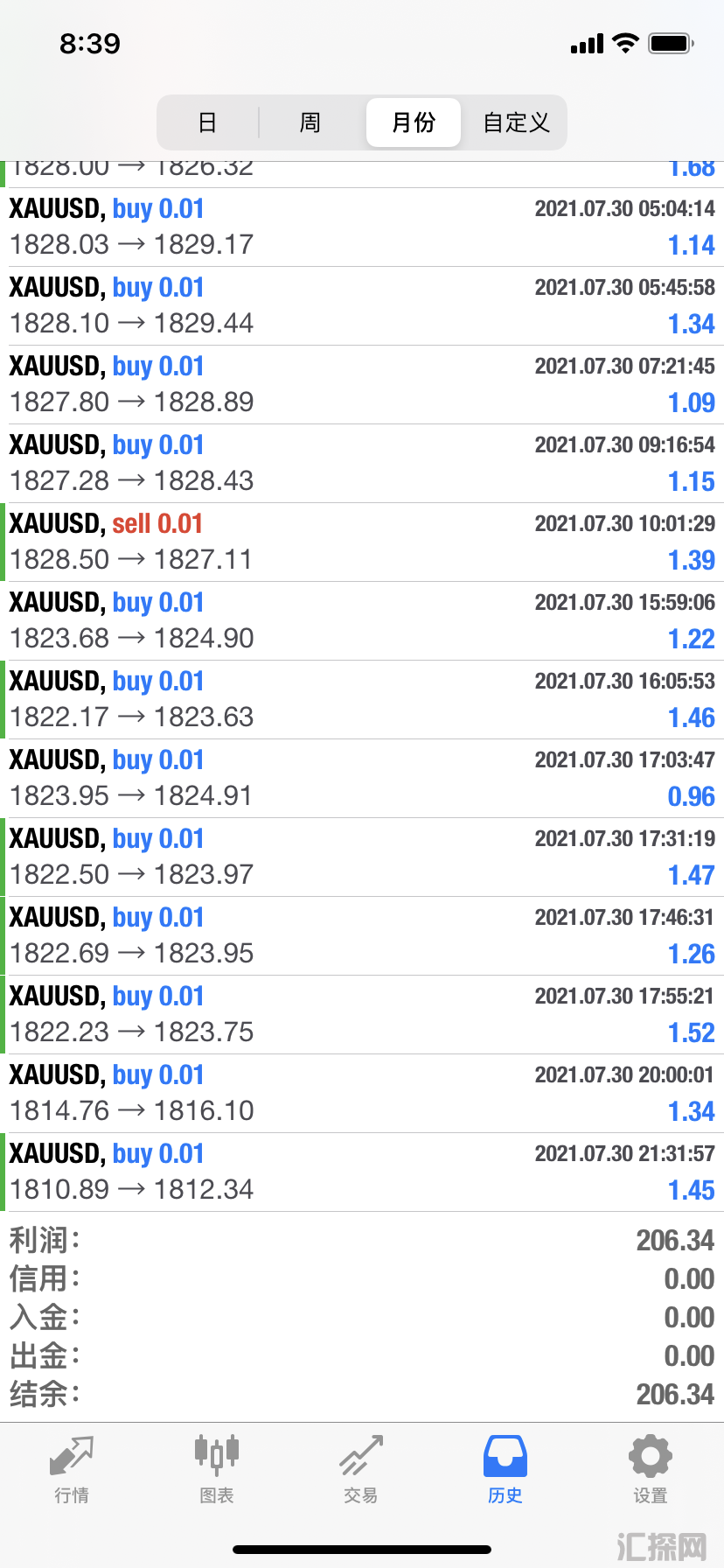Open the 历史 history tab
724x1568 pixels.
pos(505,1470)
